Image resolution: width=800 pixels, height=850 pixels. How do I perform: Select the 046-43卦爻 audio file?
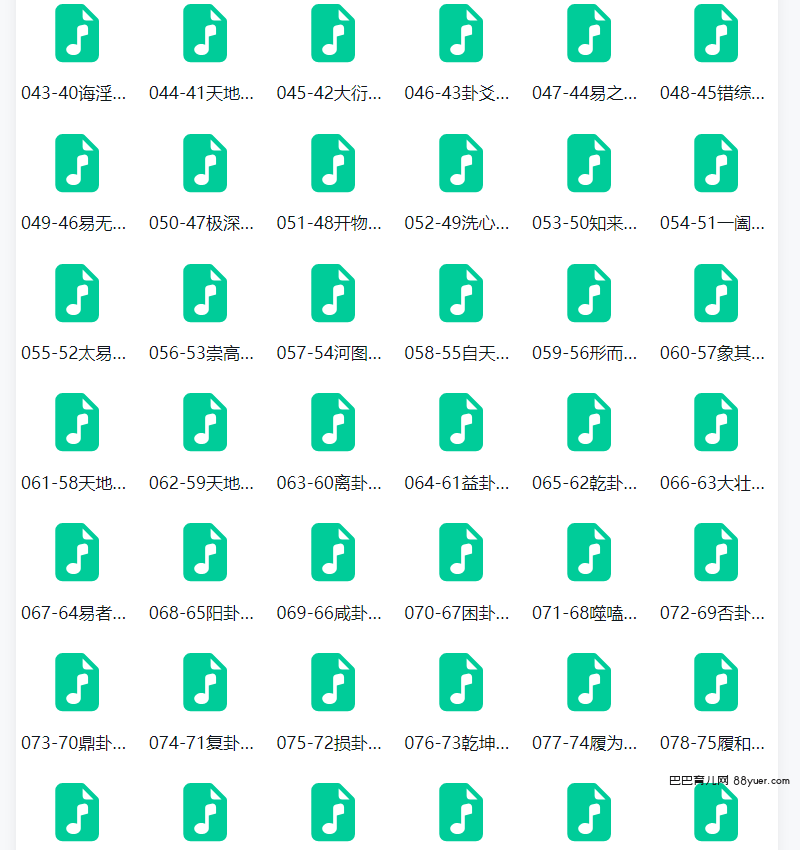click(461, 33)
